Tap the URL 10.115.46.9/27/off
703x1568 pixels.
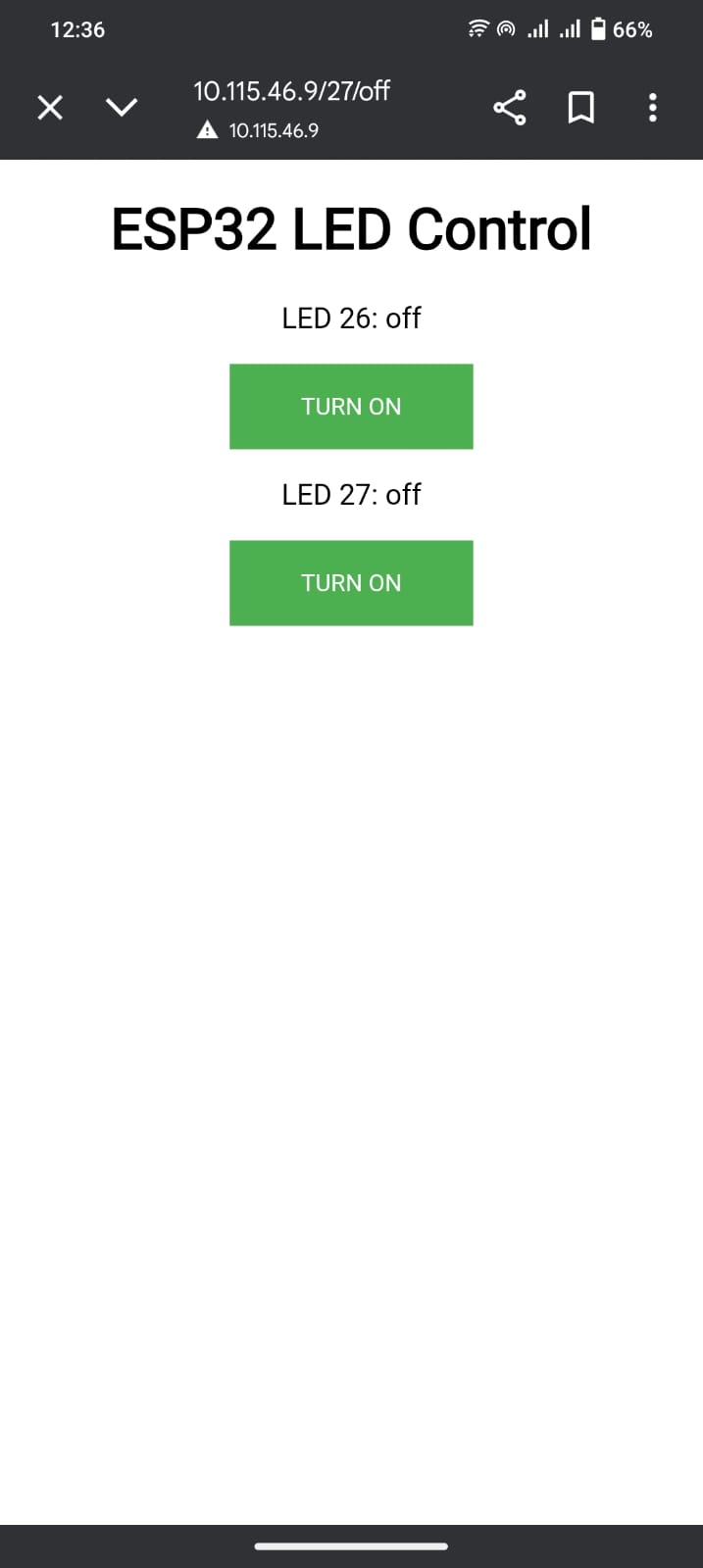pos(291,91)
